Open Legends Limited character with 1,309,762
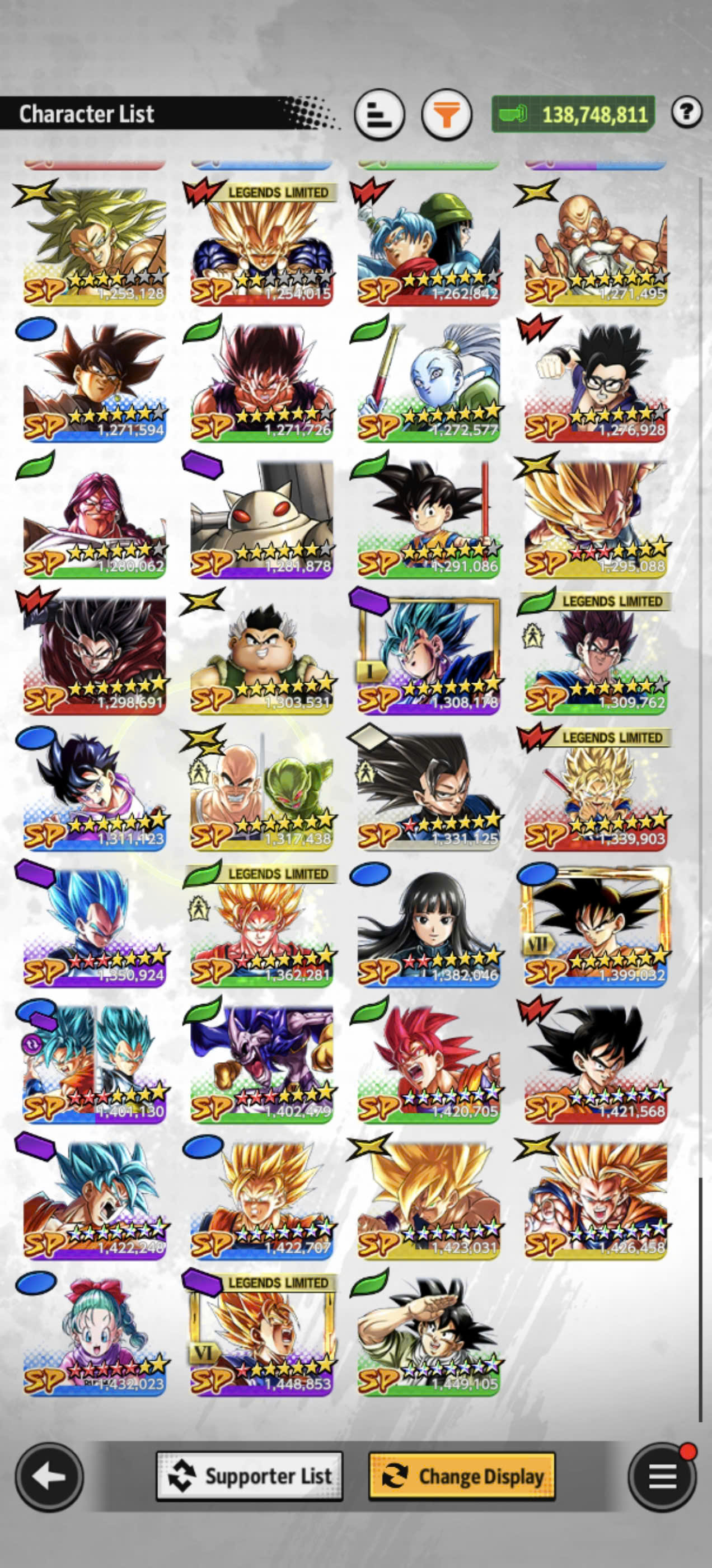 coord(596,652)
